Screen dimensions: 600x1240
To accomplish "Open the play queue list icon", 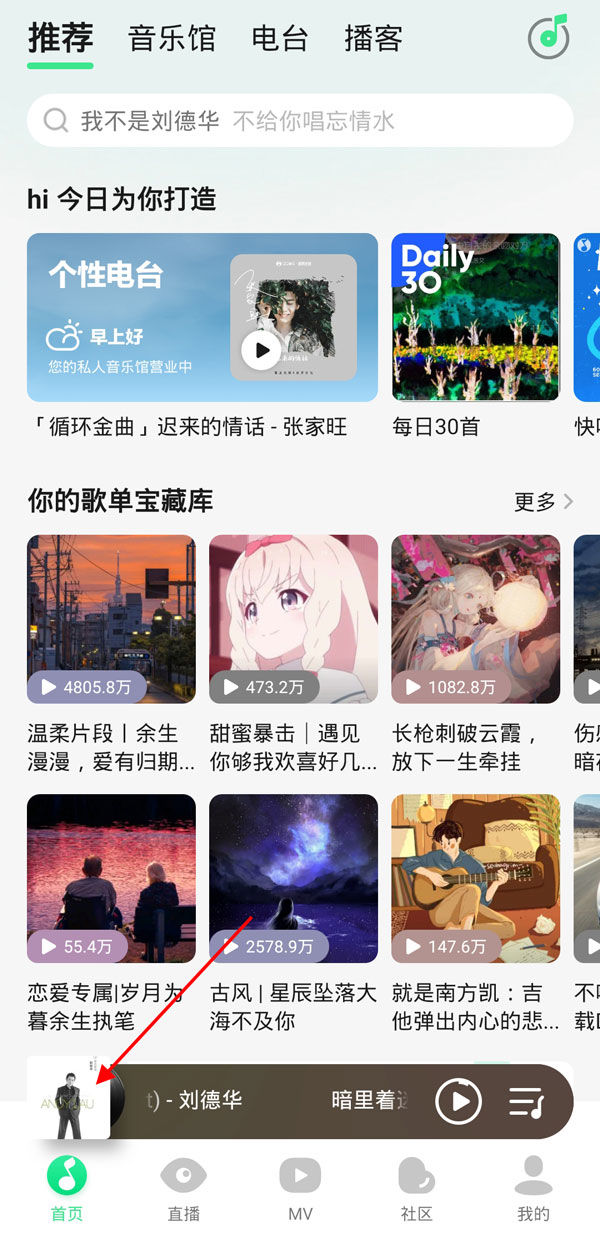I will (525, 1101).
